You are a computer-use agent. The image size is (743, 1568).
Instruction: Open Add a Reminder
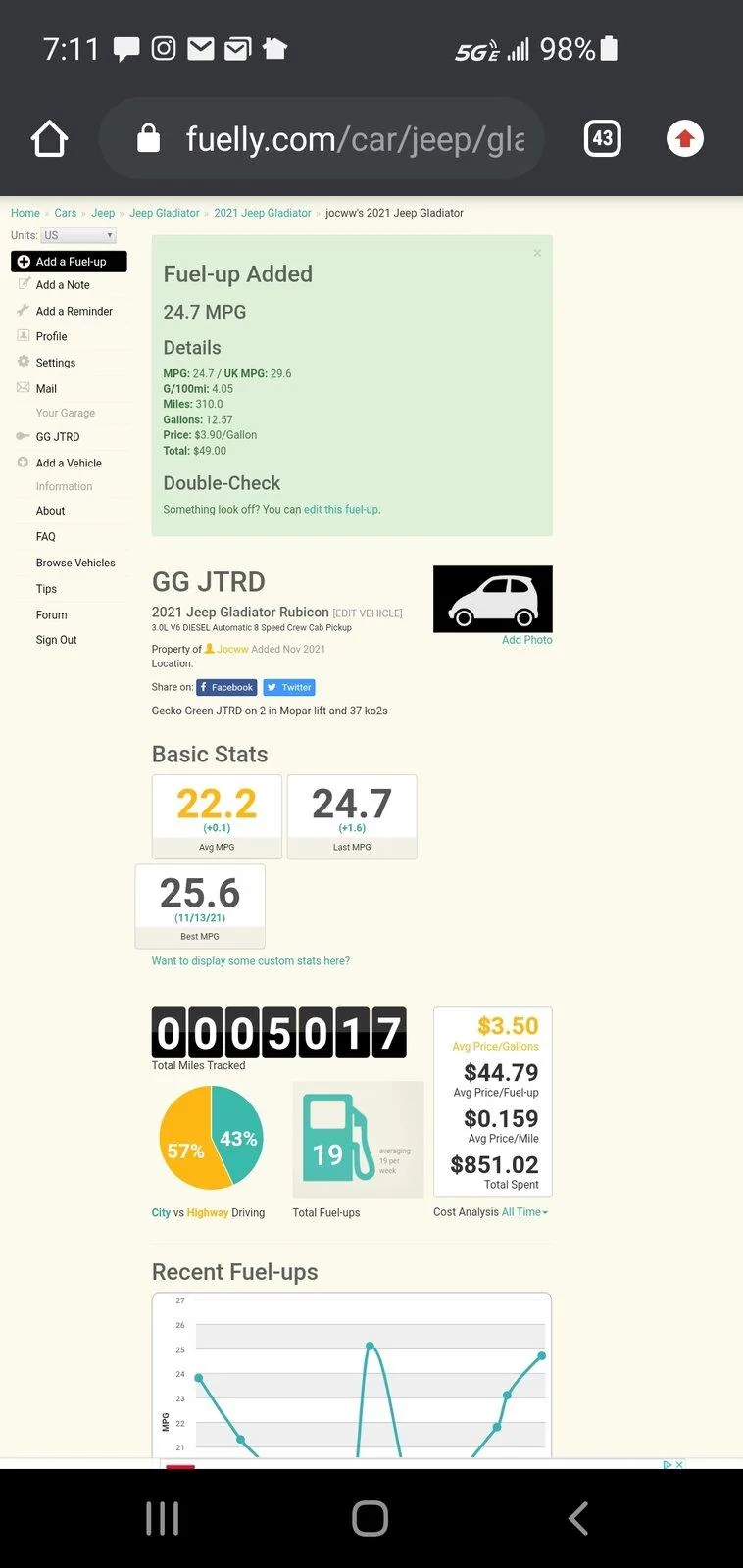click(74, 311)
